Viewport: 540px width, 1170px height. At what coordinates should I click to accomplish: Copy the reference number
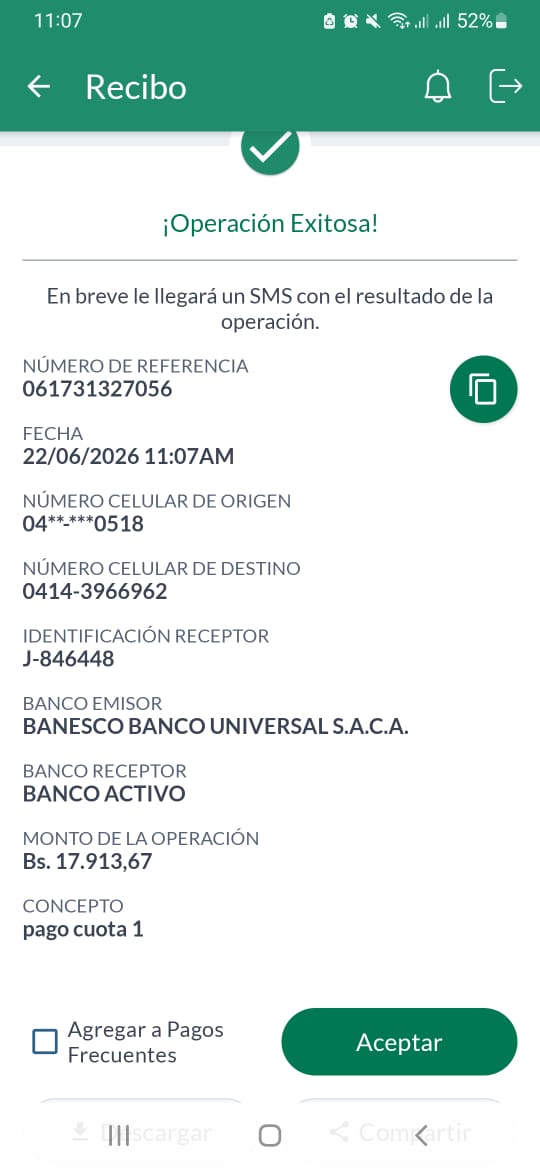point(483,390)
